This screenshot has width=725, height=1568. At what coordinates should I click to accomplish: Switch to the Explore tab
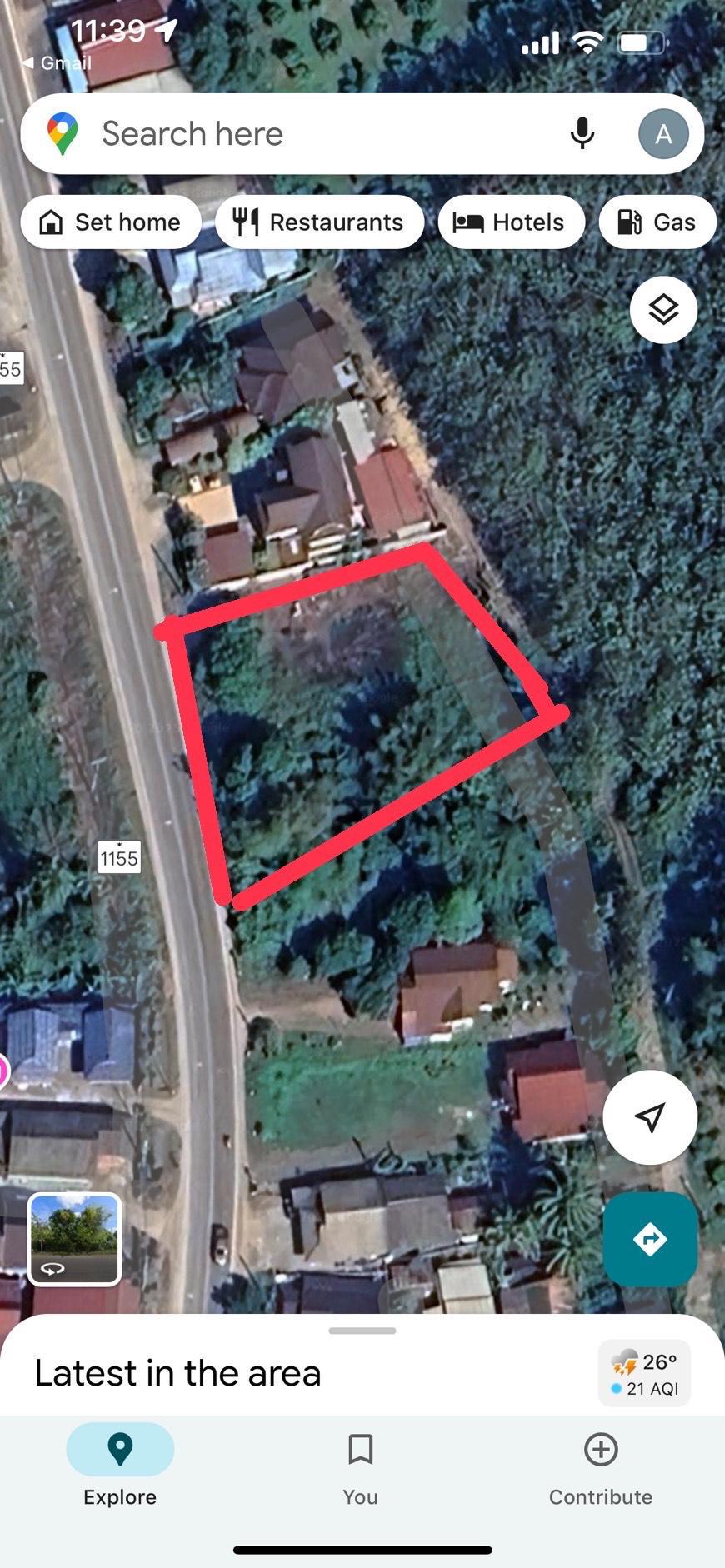point(120,1464)
